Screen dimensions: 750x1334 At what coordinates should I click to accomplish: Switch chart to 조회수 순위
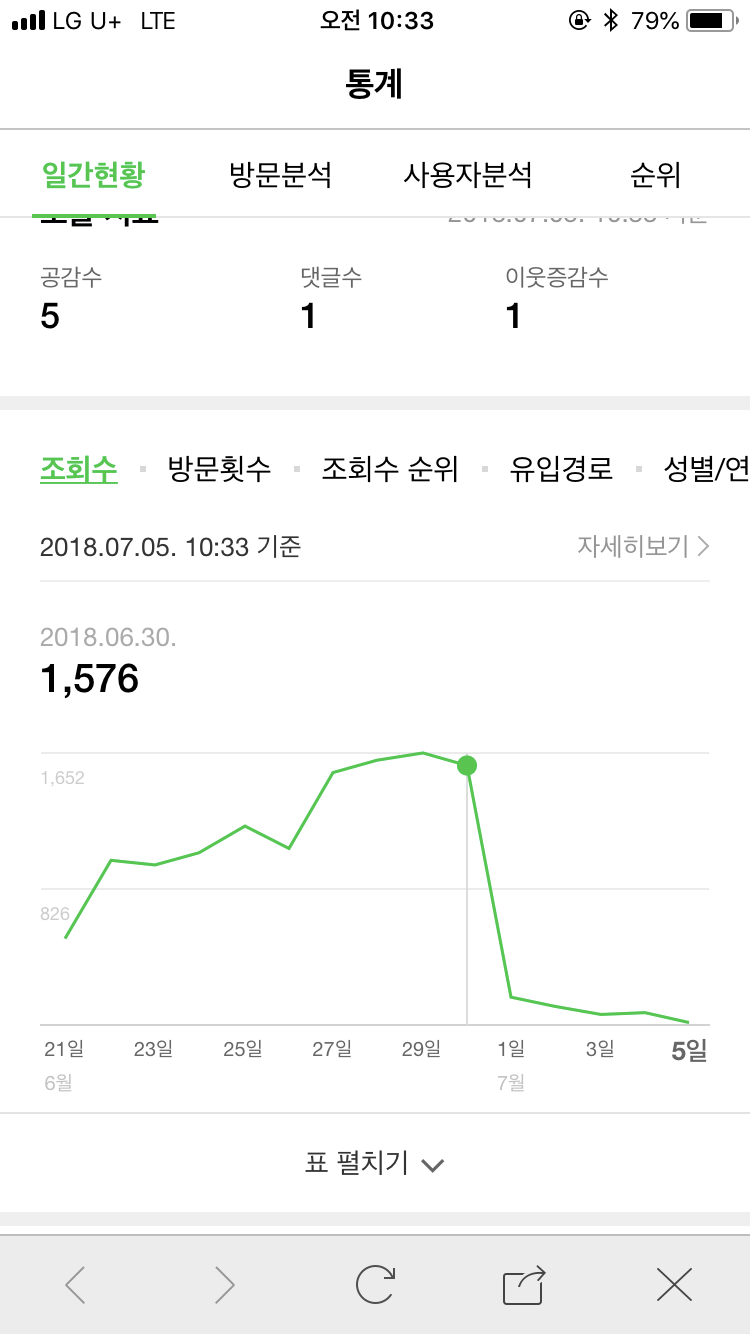click(x=390, y=469)
